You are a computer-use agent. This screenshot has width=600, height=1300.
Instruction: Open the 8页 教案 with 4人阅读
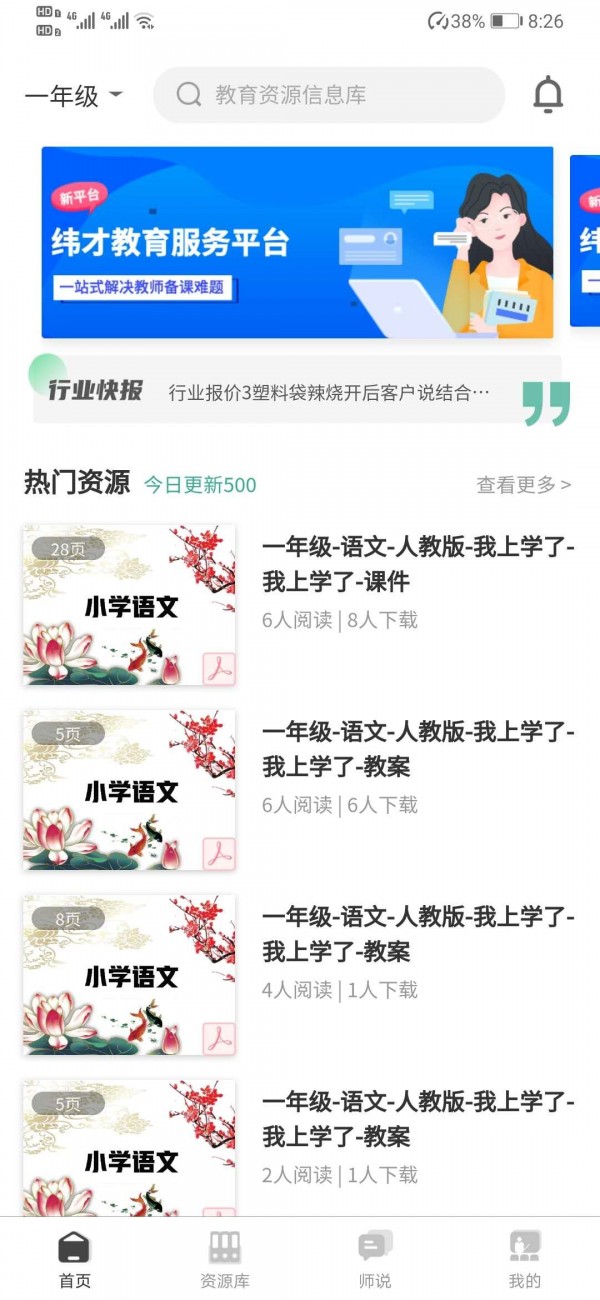(x=300, y=974)
